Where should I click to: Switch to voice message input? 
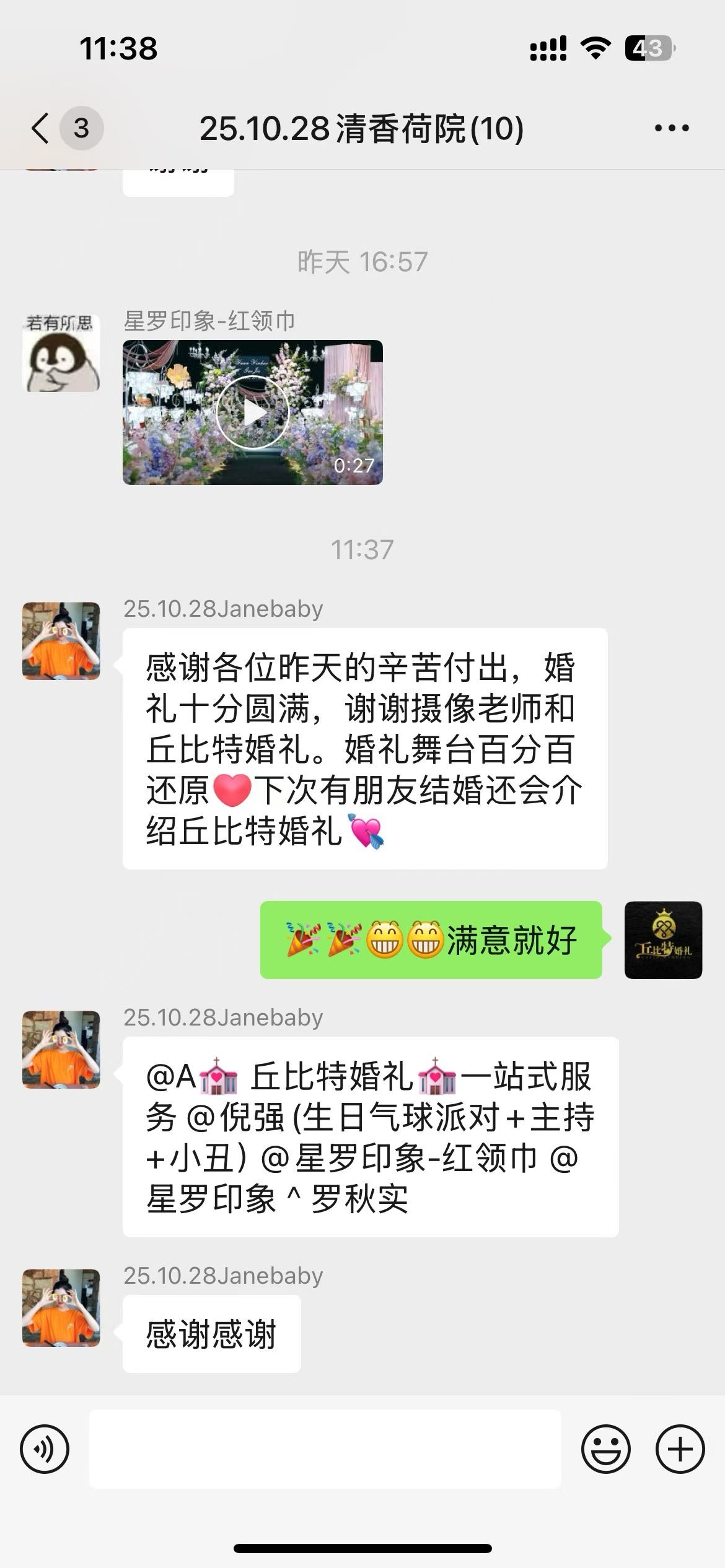(x=45, y=1450)
